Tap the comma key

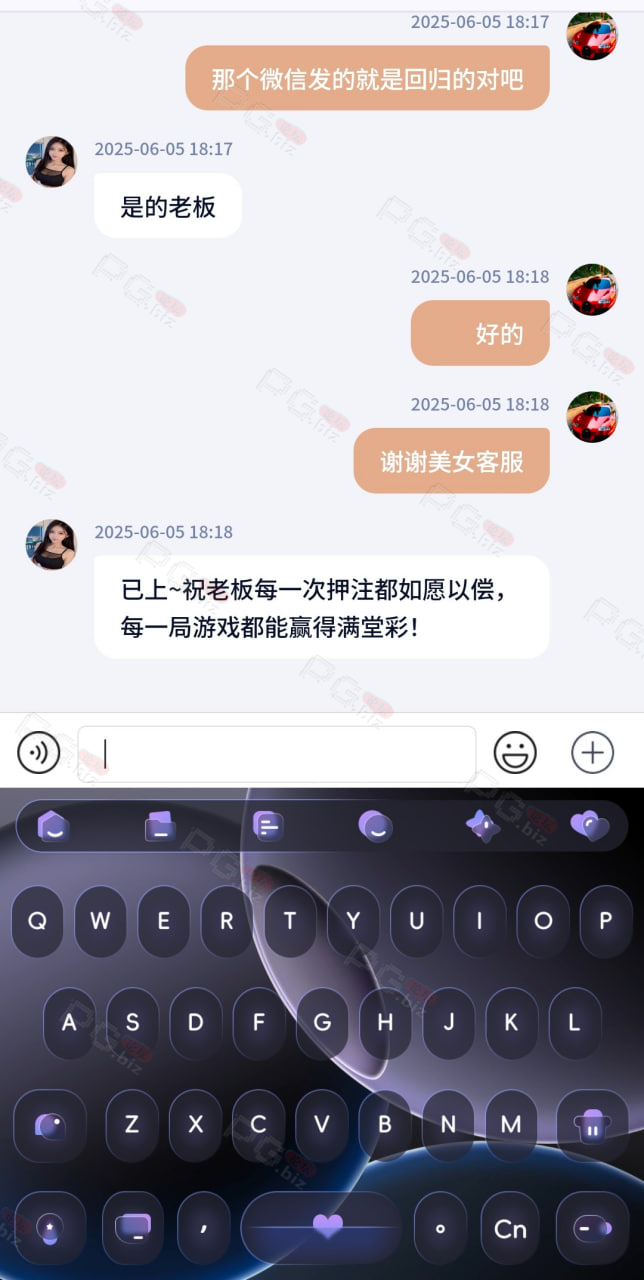(x=203, y=1228)
